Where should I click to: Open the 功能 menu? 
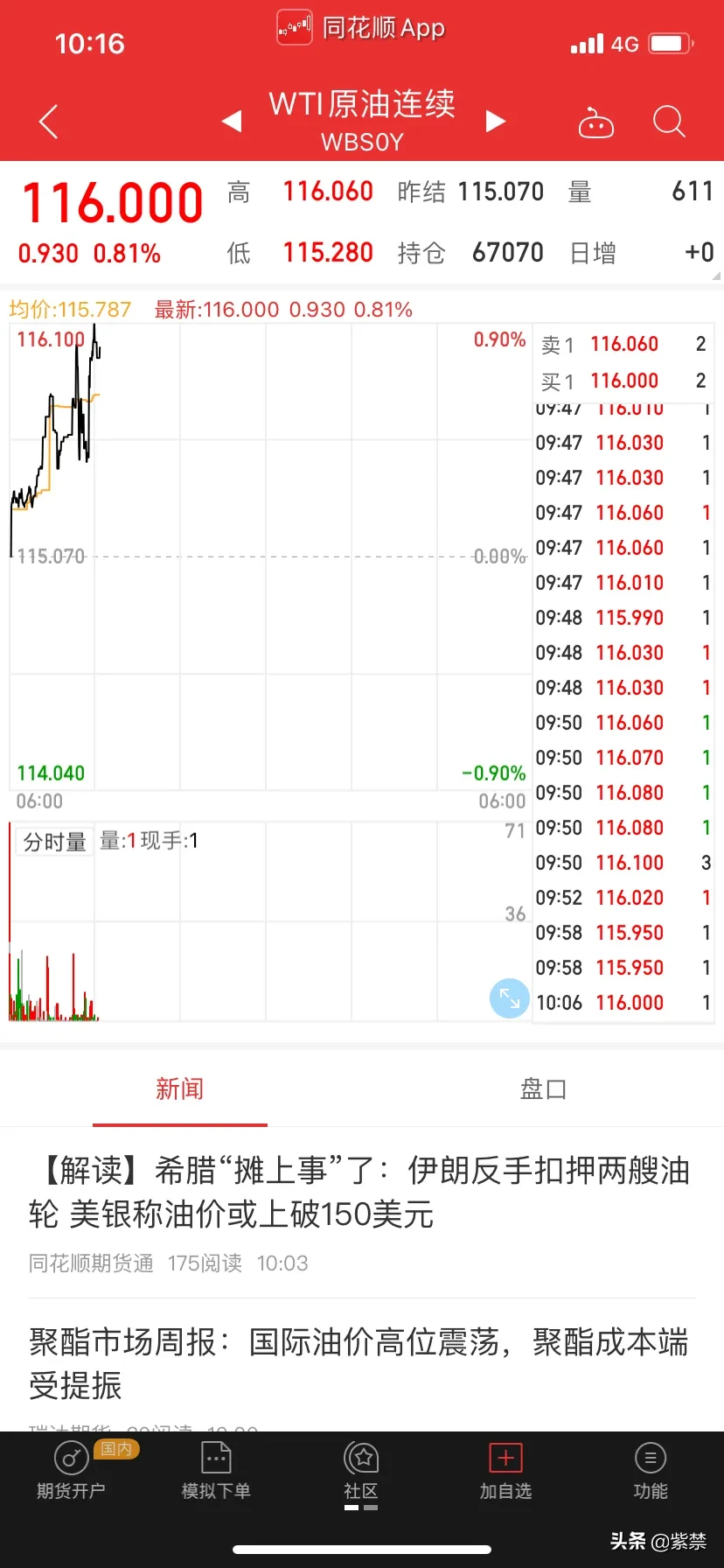650,1471
